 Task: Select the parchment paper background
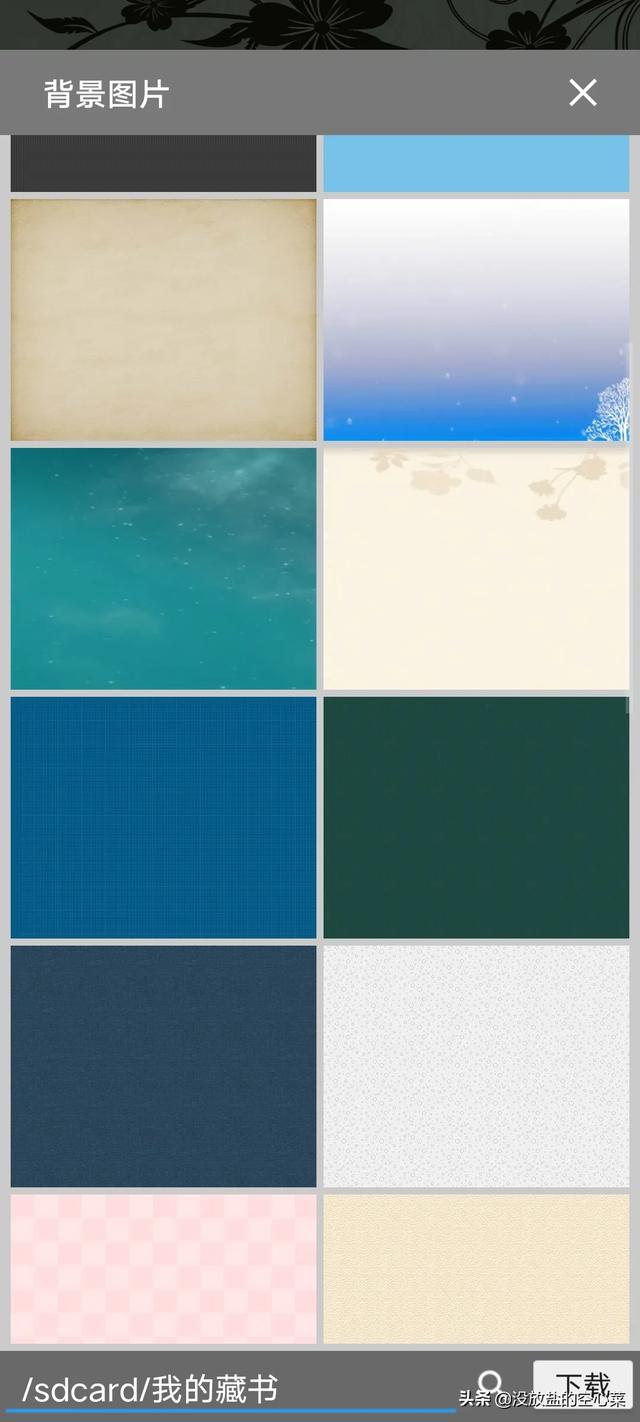point(163,320)
